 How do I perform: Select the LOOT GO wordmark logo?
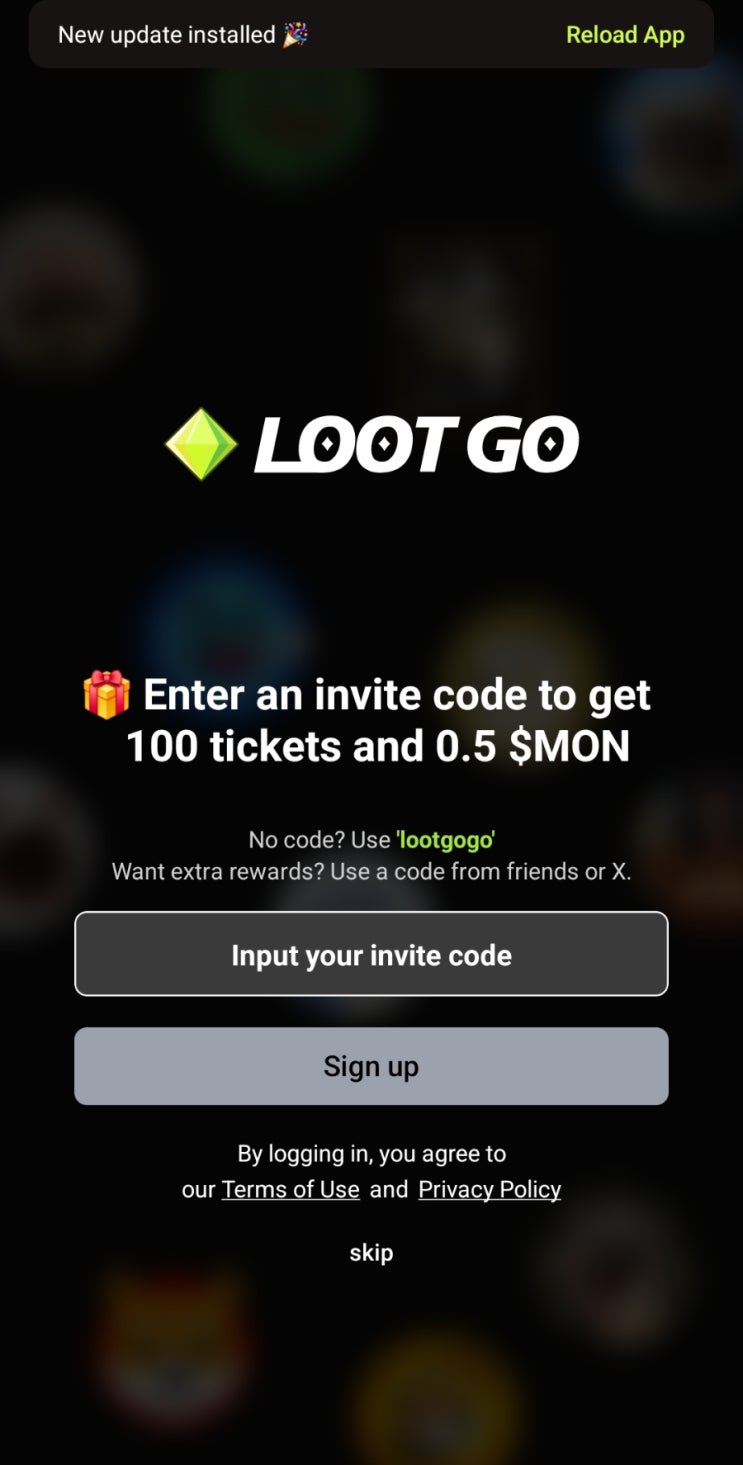point(415,443)
